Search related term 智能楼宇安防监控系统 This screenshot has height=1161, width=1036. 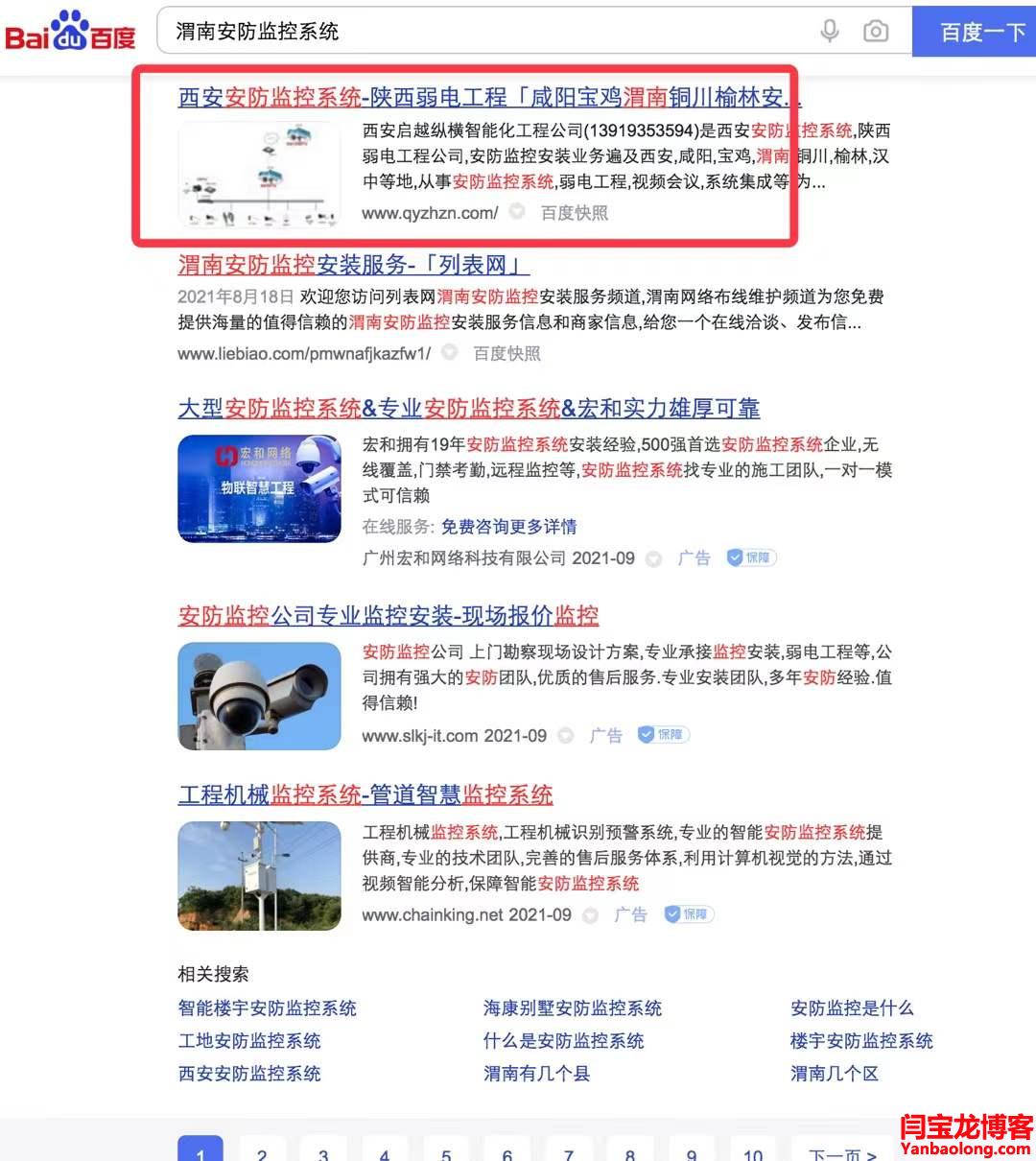point(267,1008)
